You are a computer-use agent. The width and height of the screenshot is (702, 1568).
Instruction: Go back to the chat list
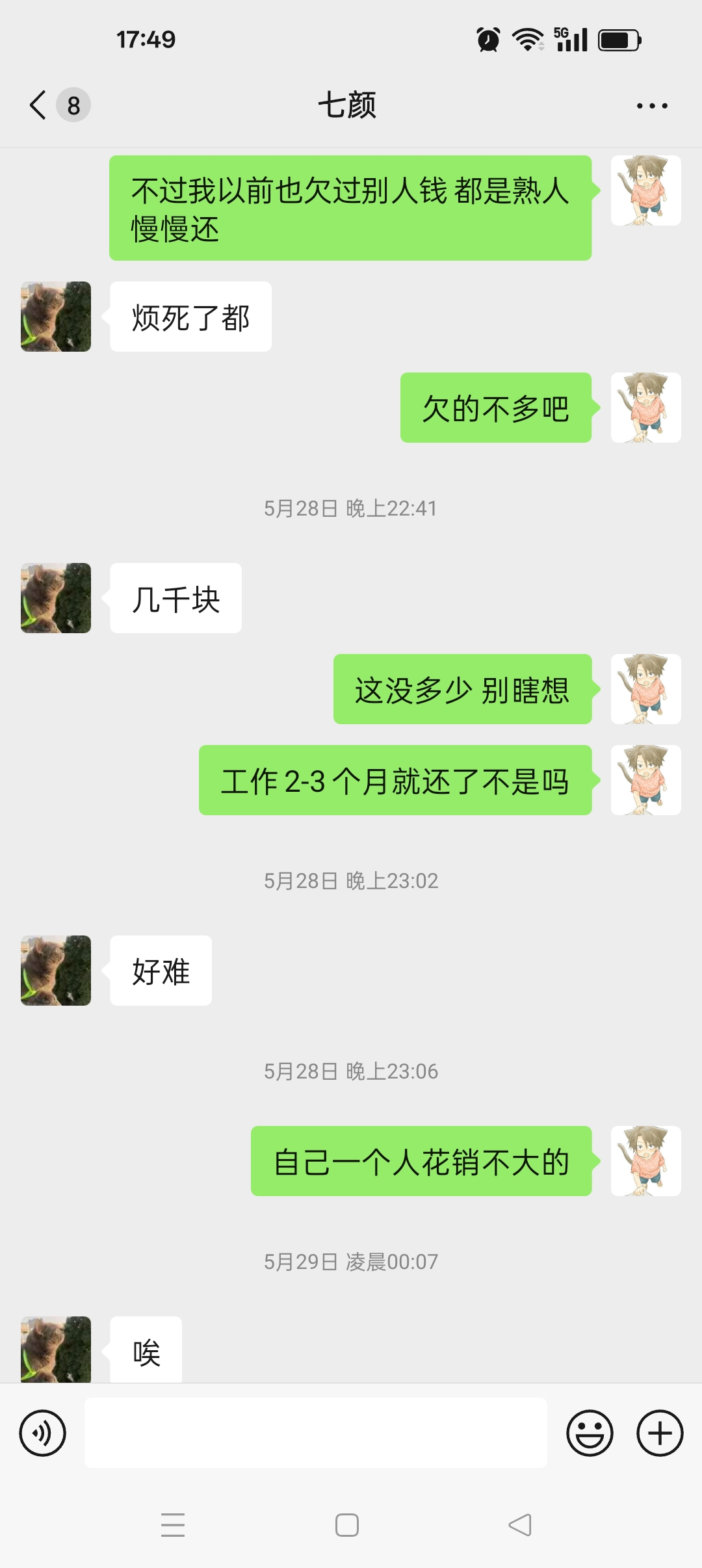click(39, 105)
